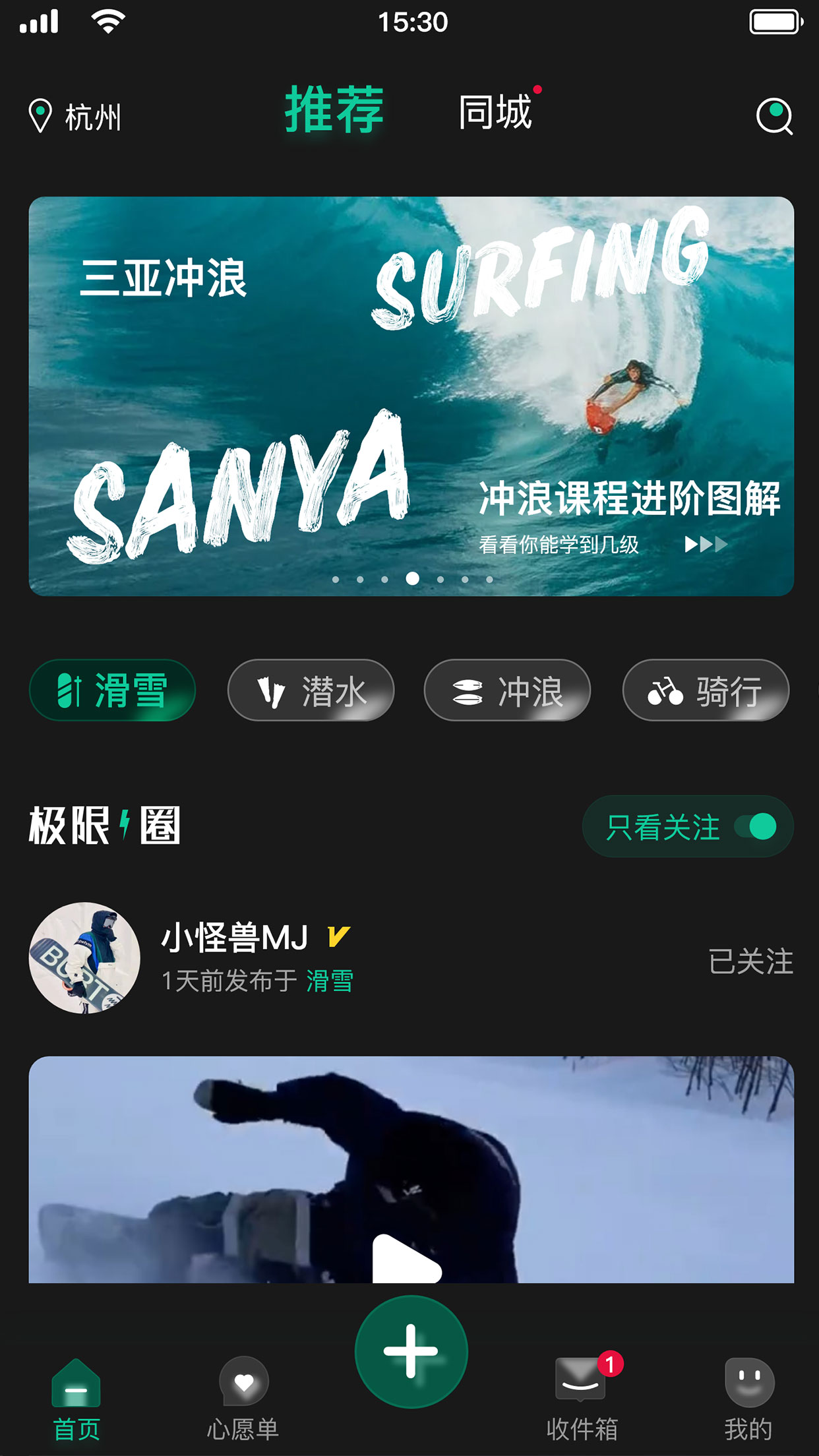Open the 滑雪 link in the post info
This screenshot has height=1456, width=819.
coord(330,982)
